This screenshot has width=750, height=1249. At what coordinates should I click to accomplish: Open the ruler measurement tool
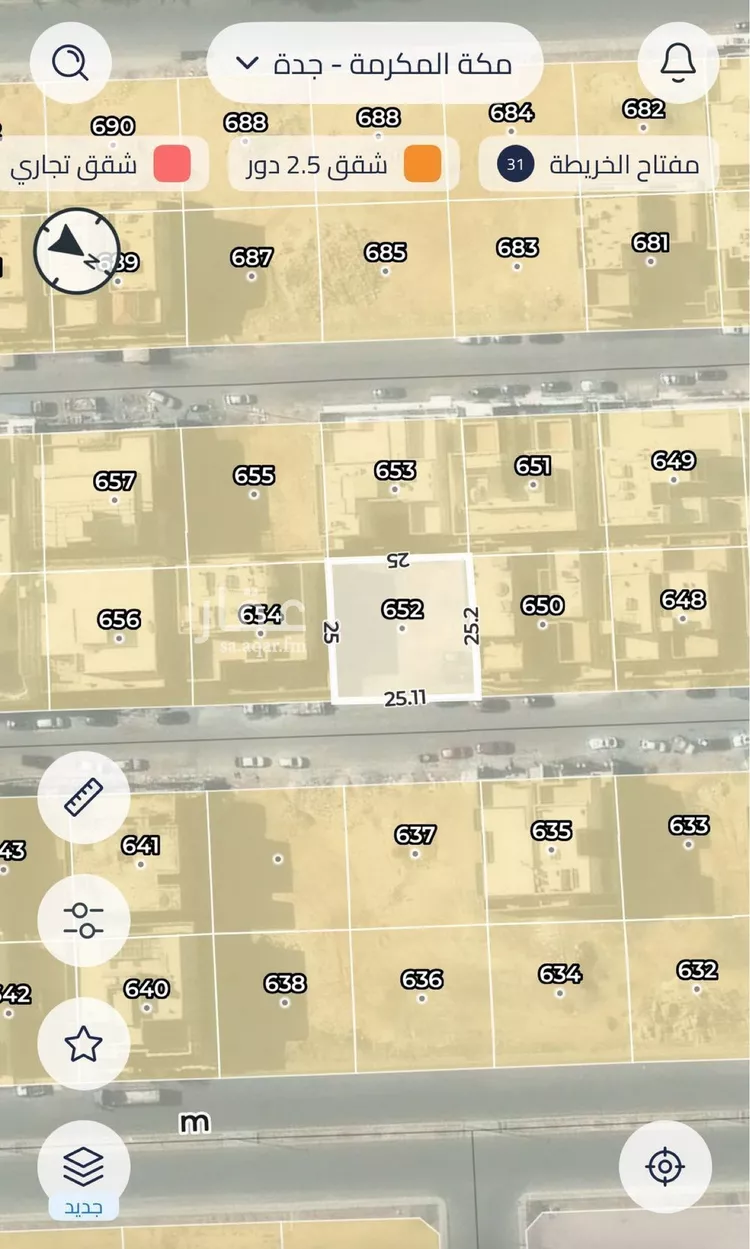pyautogui.click(x=83, y=797)
